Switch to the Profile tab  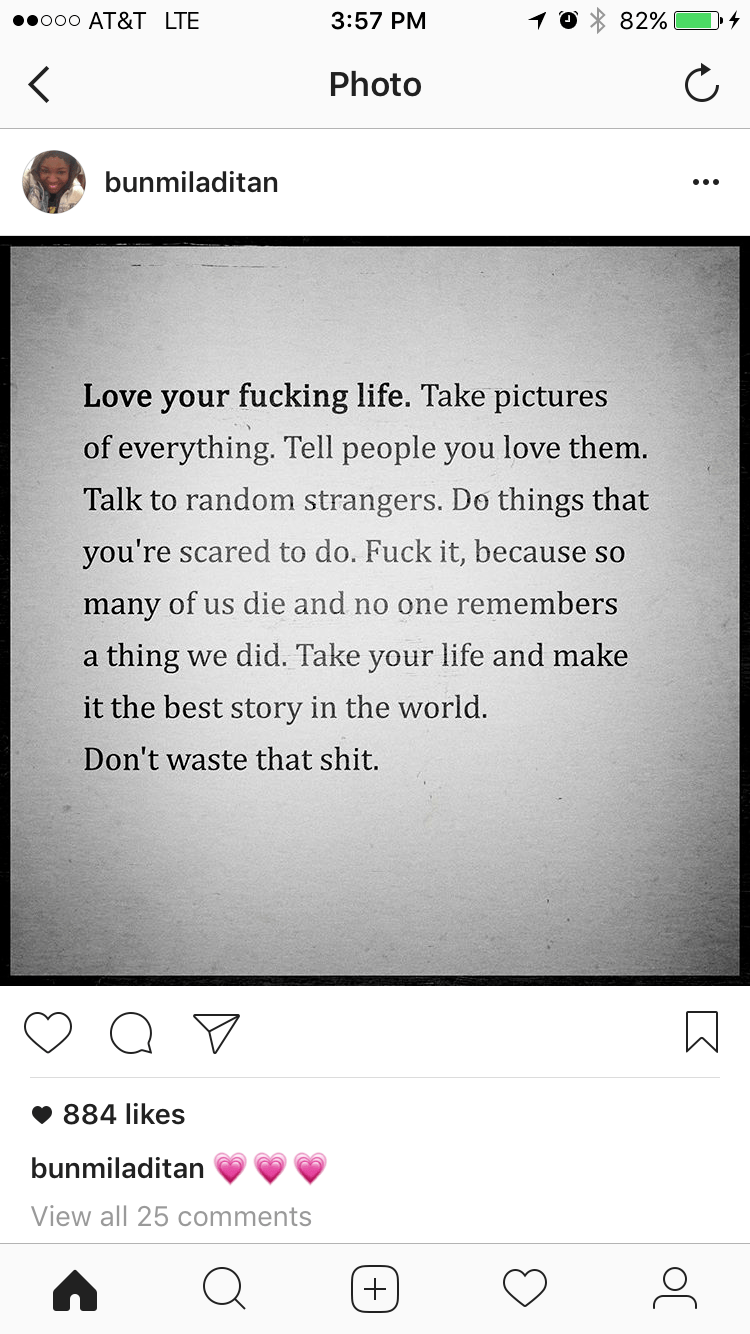click(675, 1289)
